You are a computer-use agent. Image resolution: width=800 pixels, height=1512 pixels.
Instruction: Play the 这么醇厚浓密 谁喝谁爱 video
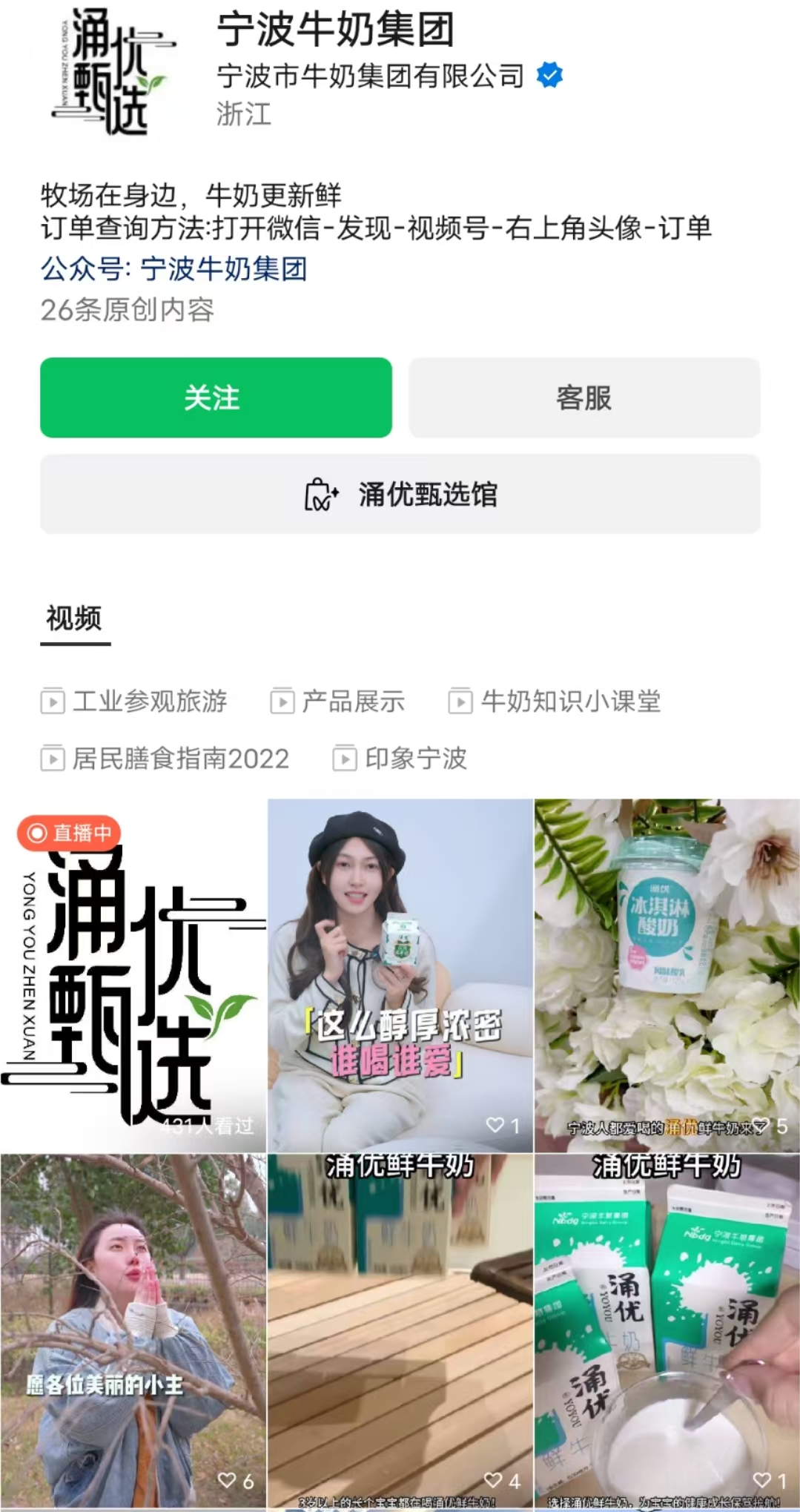pos(400,975)
